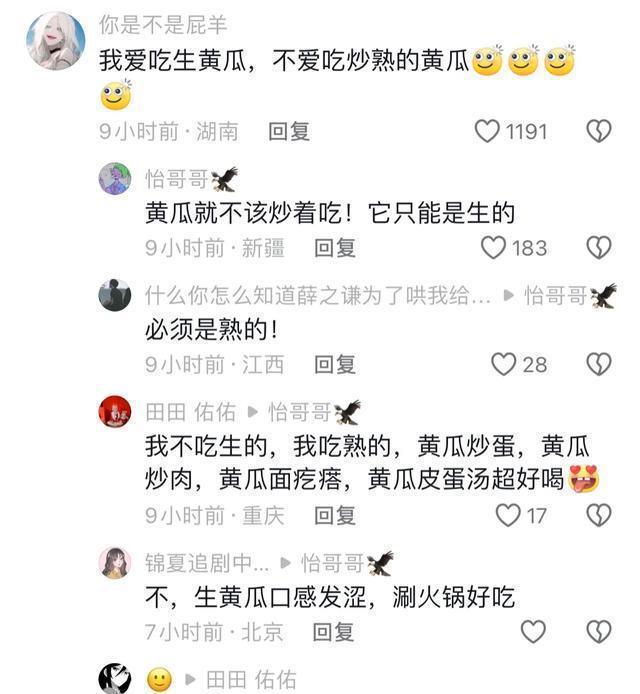Dislike the comment with 17 likes
This screenshot has width=640, height=694.
598,515
